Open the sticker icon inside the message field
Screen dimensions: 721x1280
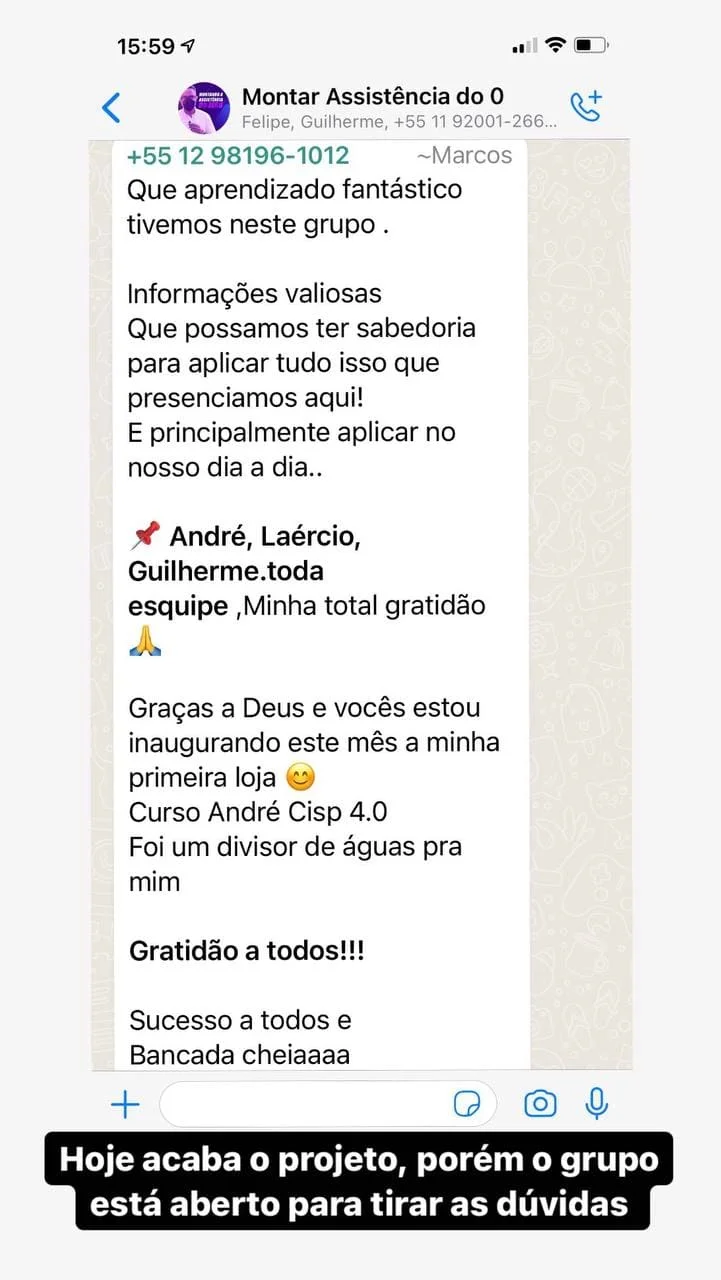pyautogui.click(x=466, y=1104)
